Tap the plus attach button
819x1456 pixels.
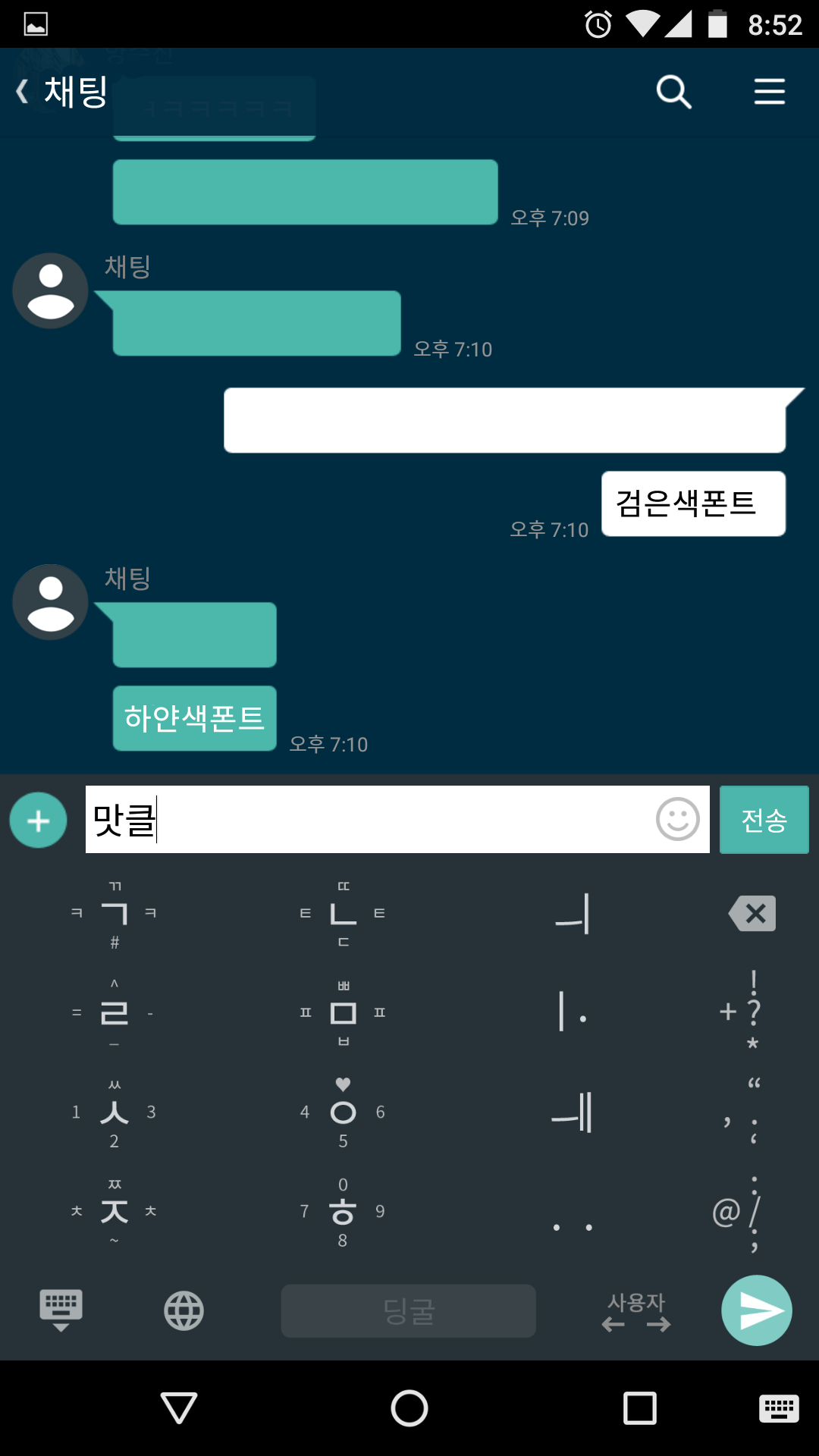[x=39, y=821]
